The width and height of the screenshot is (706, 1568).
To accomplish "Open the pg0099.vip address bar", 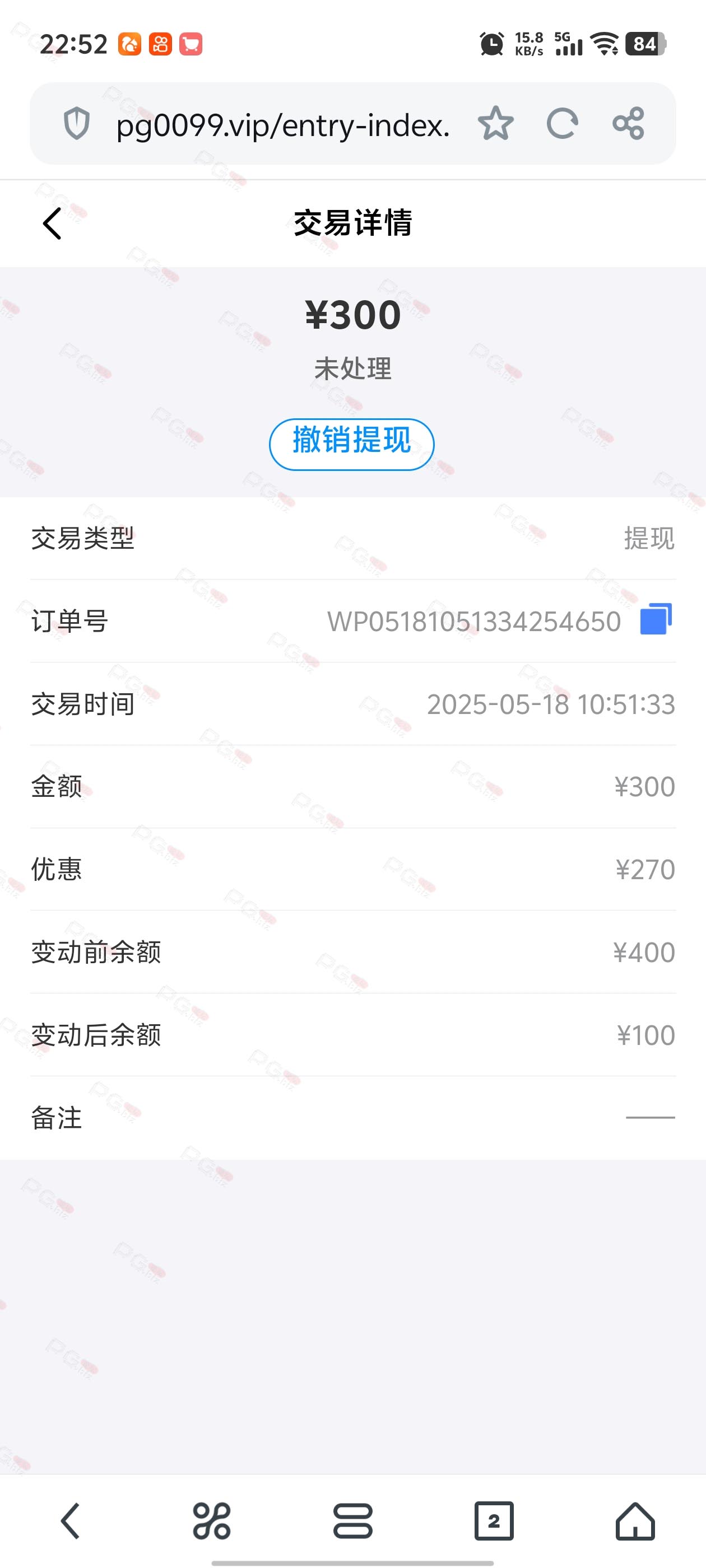I will pyautogui.click(x=282, y=125).
